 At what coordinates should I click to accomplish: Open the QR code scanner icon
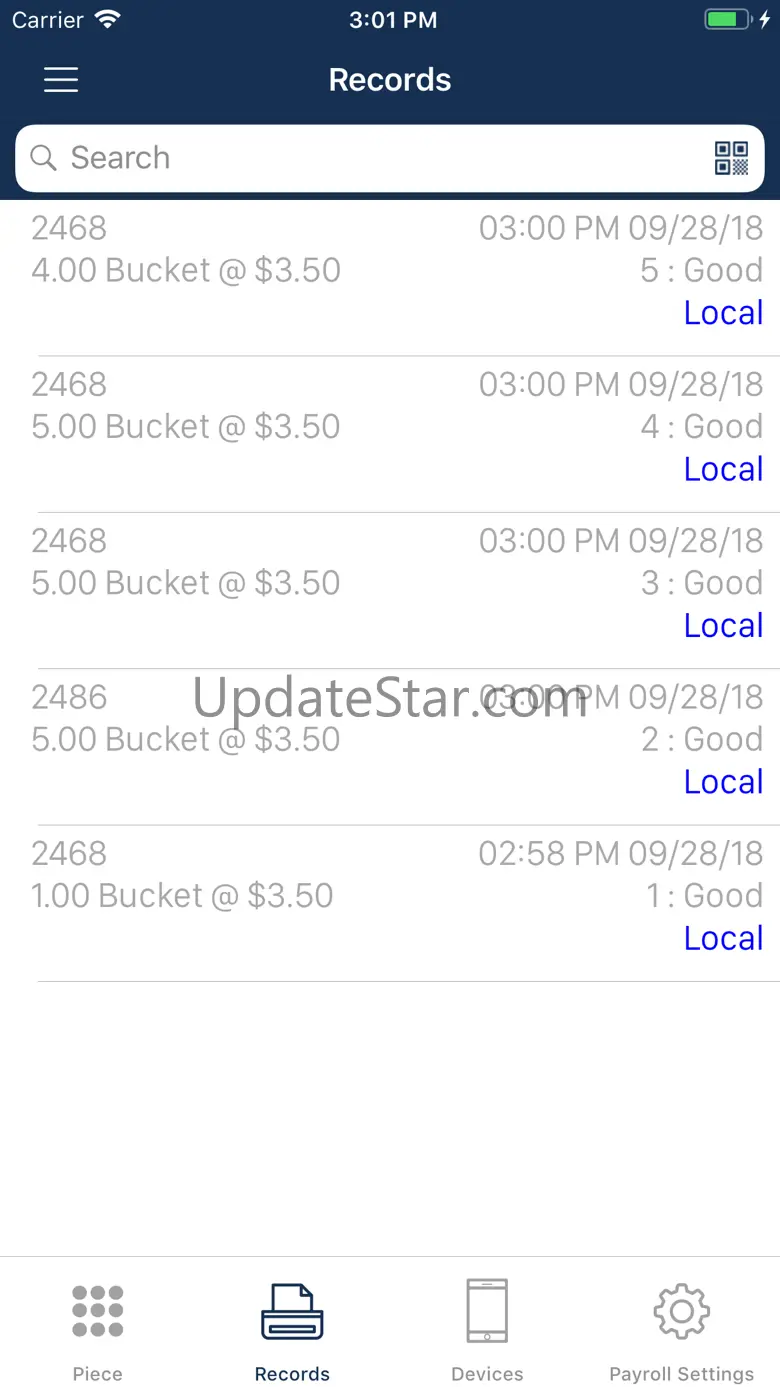tap(731, 158)
